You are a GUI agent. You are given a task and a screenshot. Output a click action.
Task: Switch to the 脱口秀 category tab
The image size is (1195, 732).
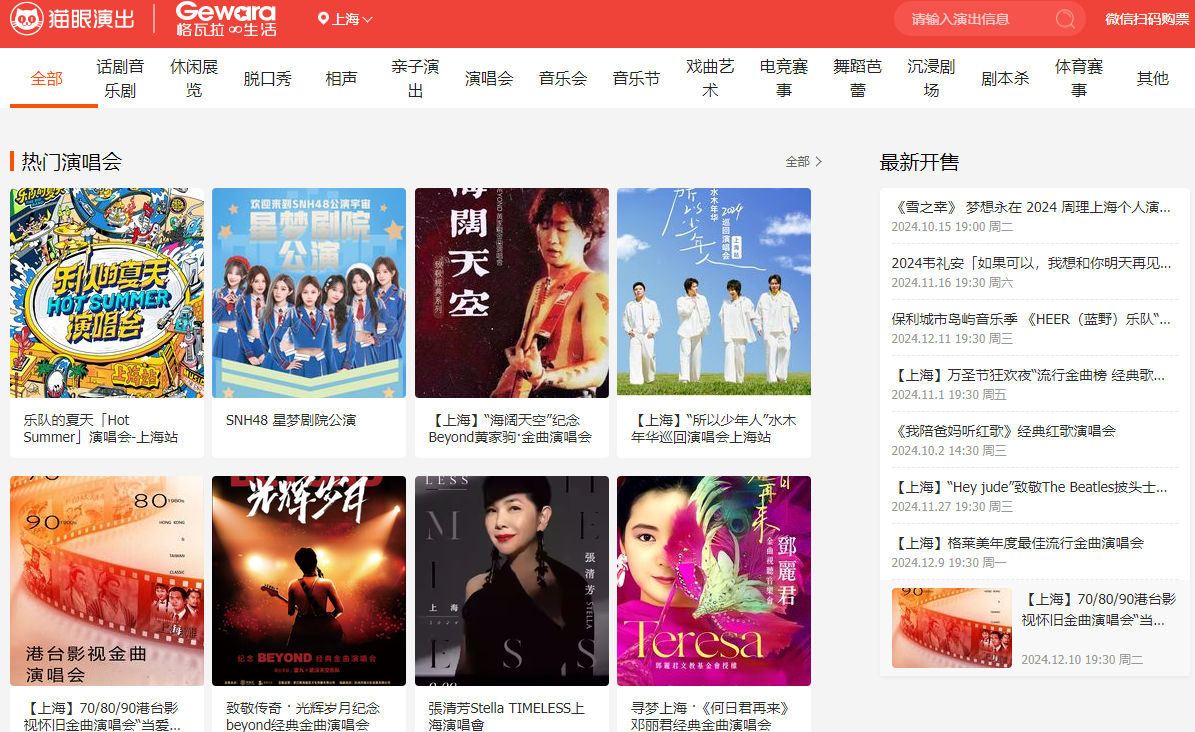[x=267, y=78]
